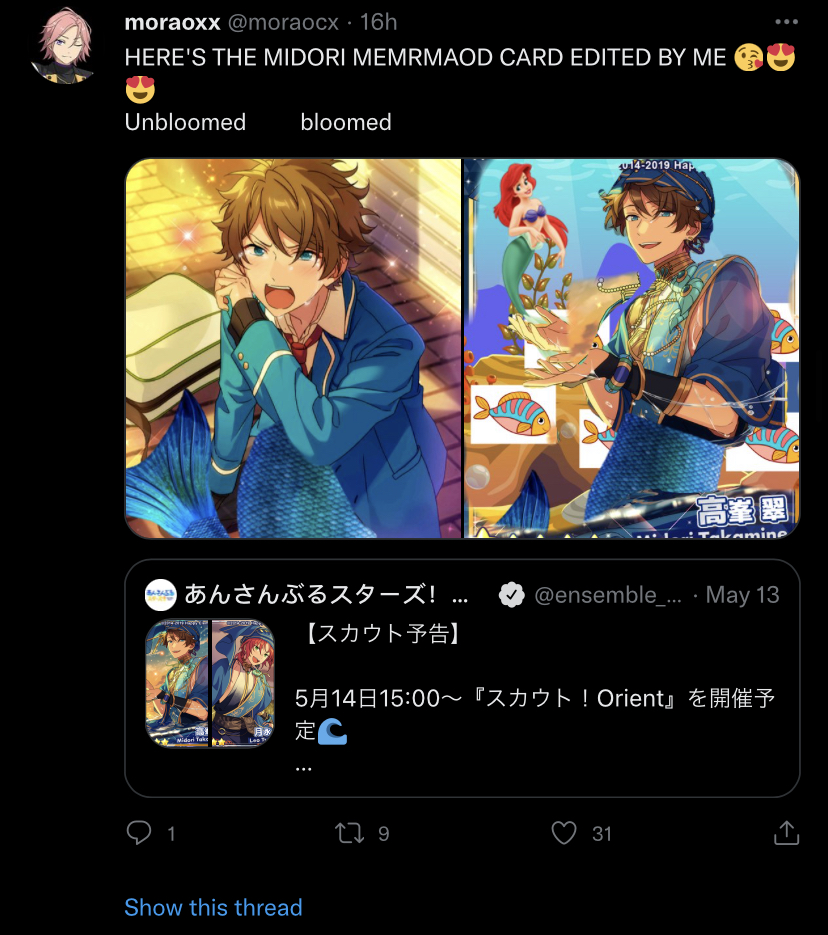Open moraoxx's profile from the username

pyautogui.click(x=172, y=22)
